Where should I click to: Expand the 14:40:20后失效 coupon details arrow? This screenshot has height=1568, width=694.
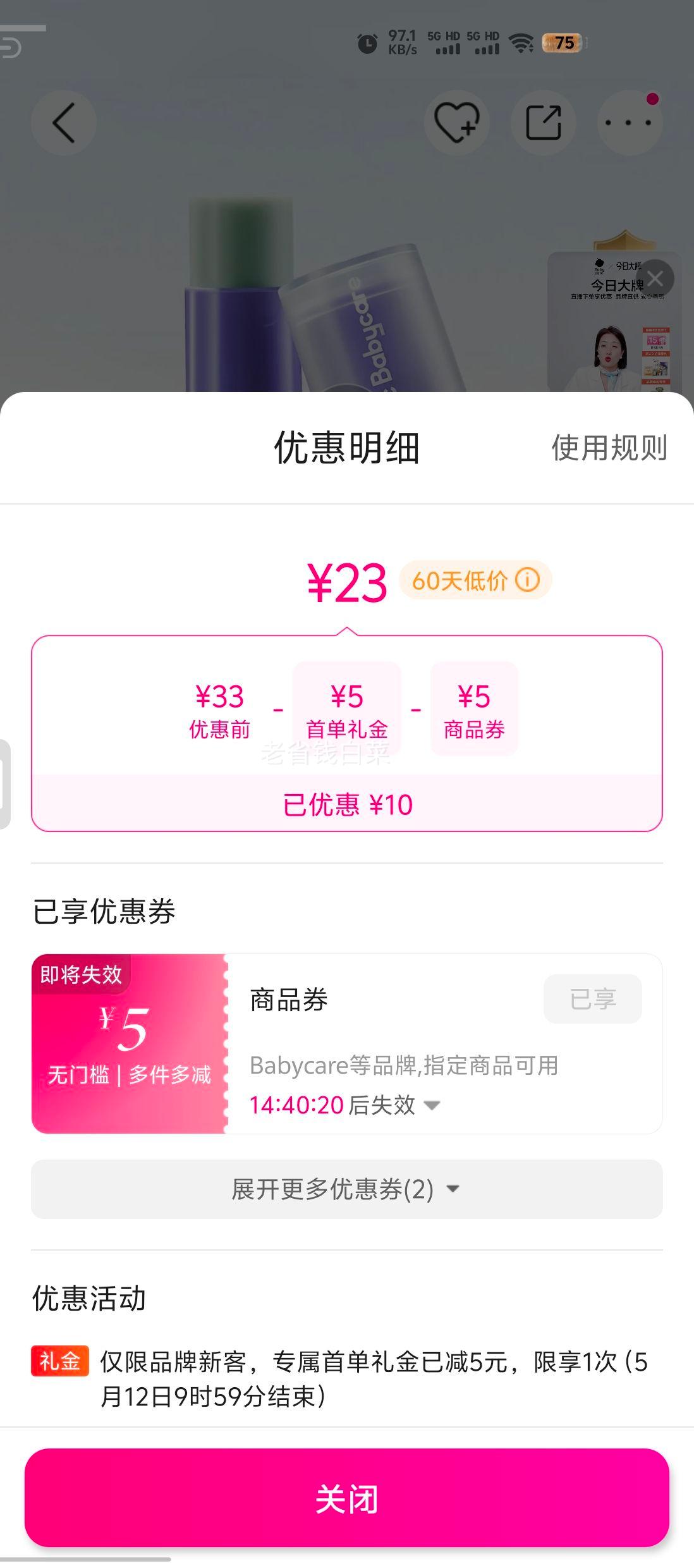(x=432, y=1105)
